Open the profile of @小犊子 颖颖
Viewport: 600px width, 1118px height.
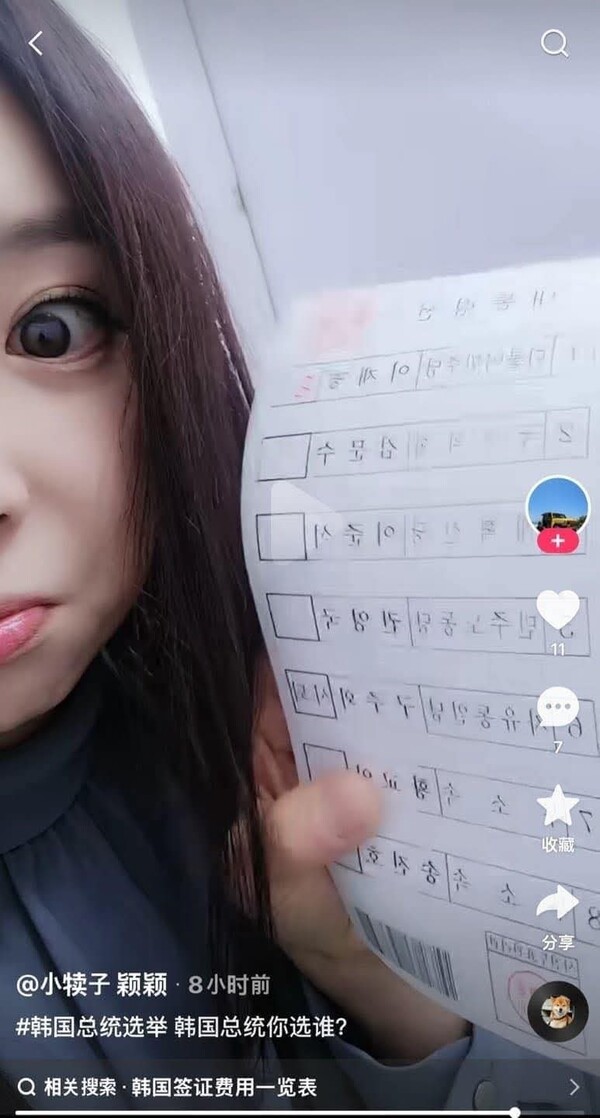point(92,986)
